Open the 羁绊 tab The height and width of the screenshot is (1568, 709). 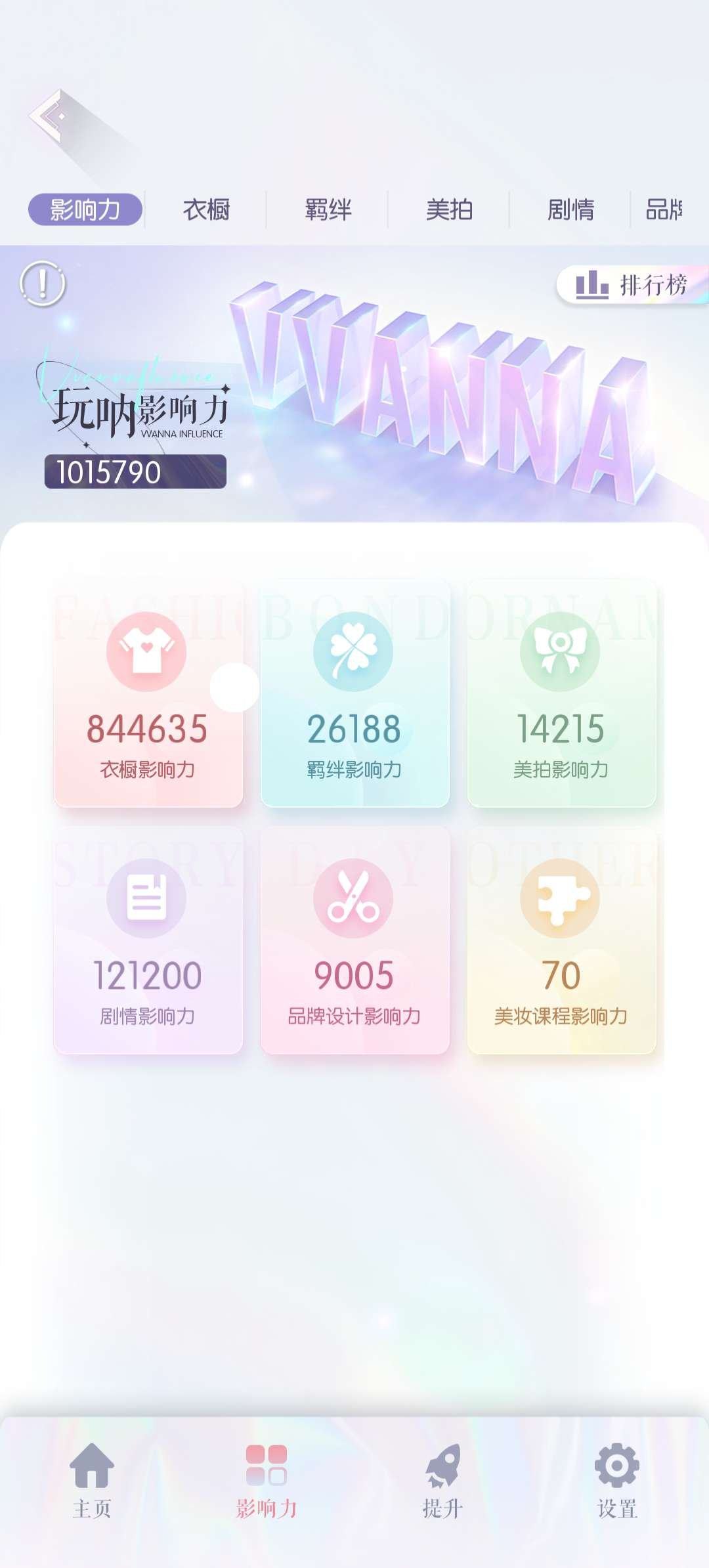pos(328,209)
